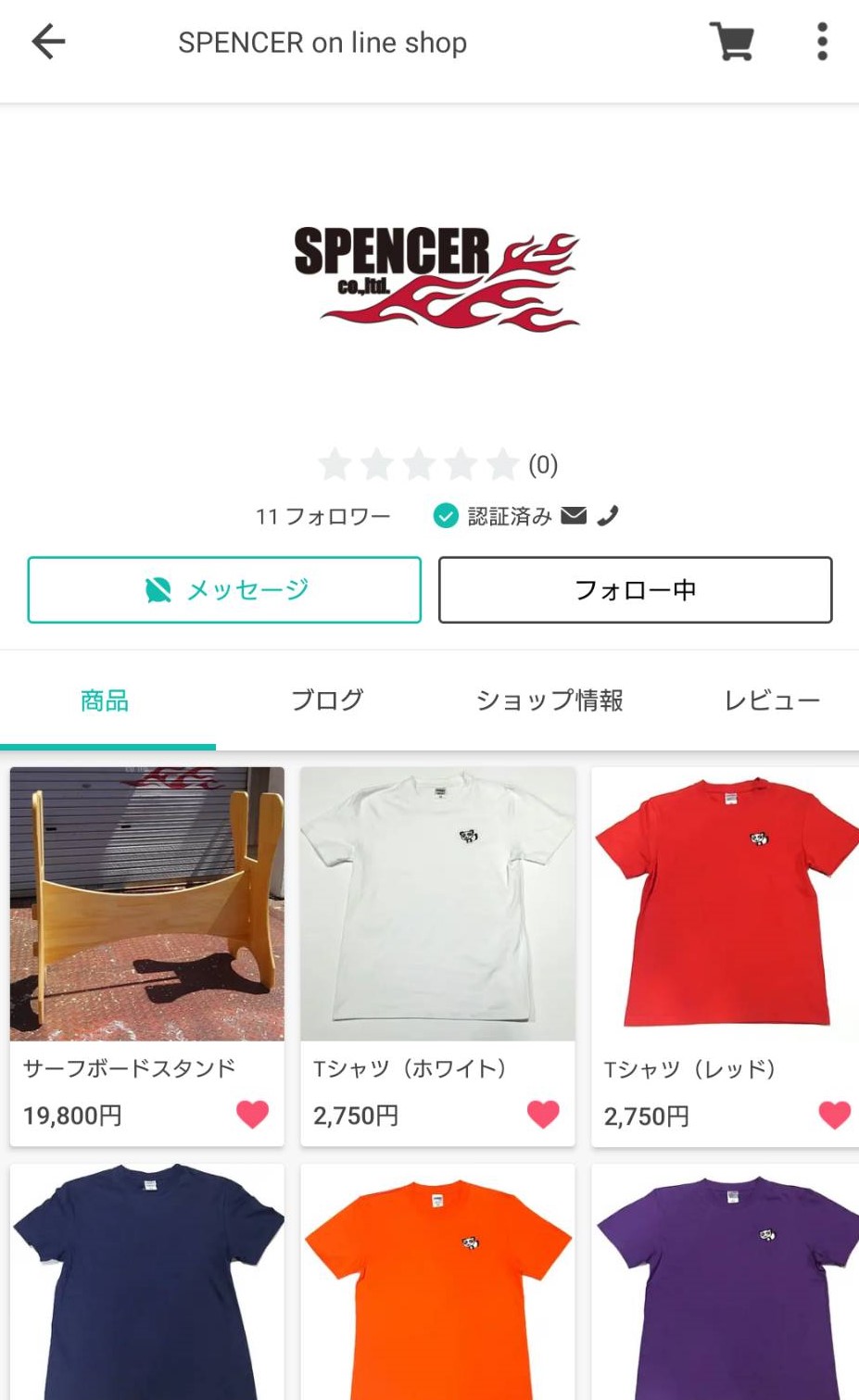This screenshot has width=859, height=1400.
Task: Unlike the サーフボードスタンド heart
Action: (x=252, y=1114)
